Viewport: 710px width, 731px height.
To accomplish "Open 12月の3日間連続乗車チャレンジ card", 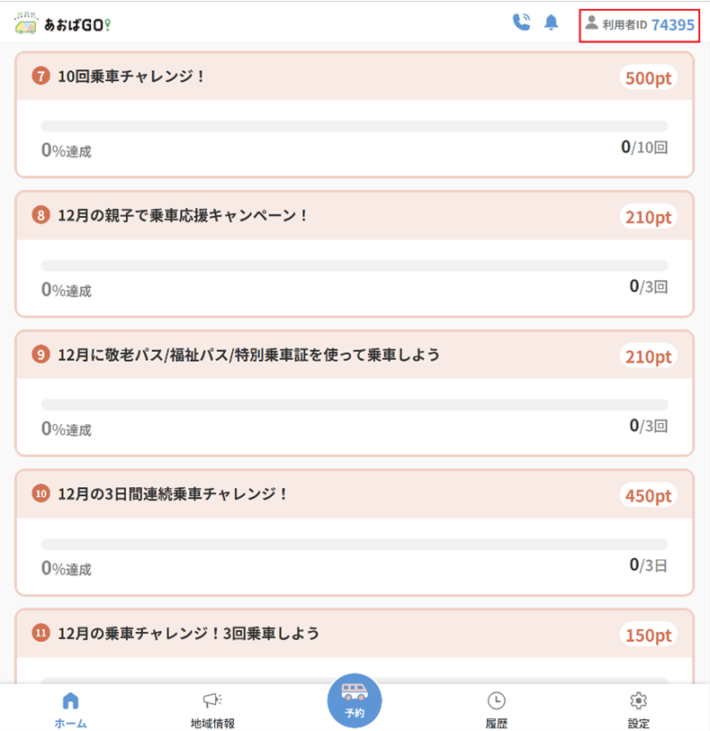I will [x=354, y=532].
